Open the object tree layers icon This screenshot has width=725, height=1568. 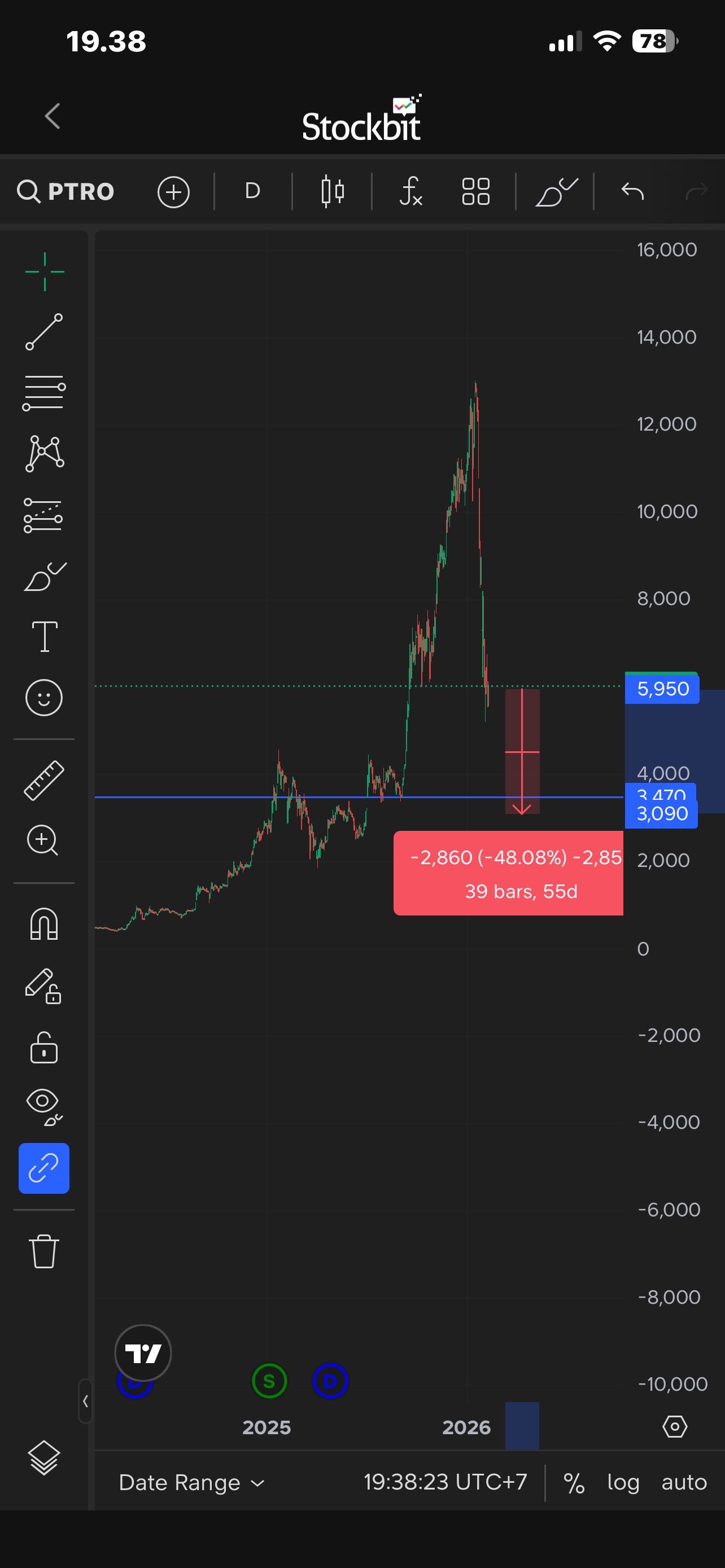[44, 1458]
